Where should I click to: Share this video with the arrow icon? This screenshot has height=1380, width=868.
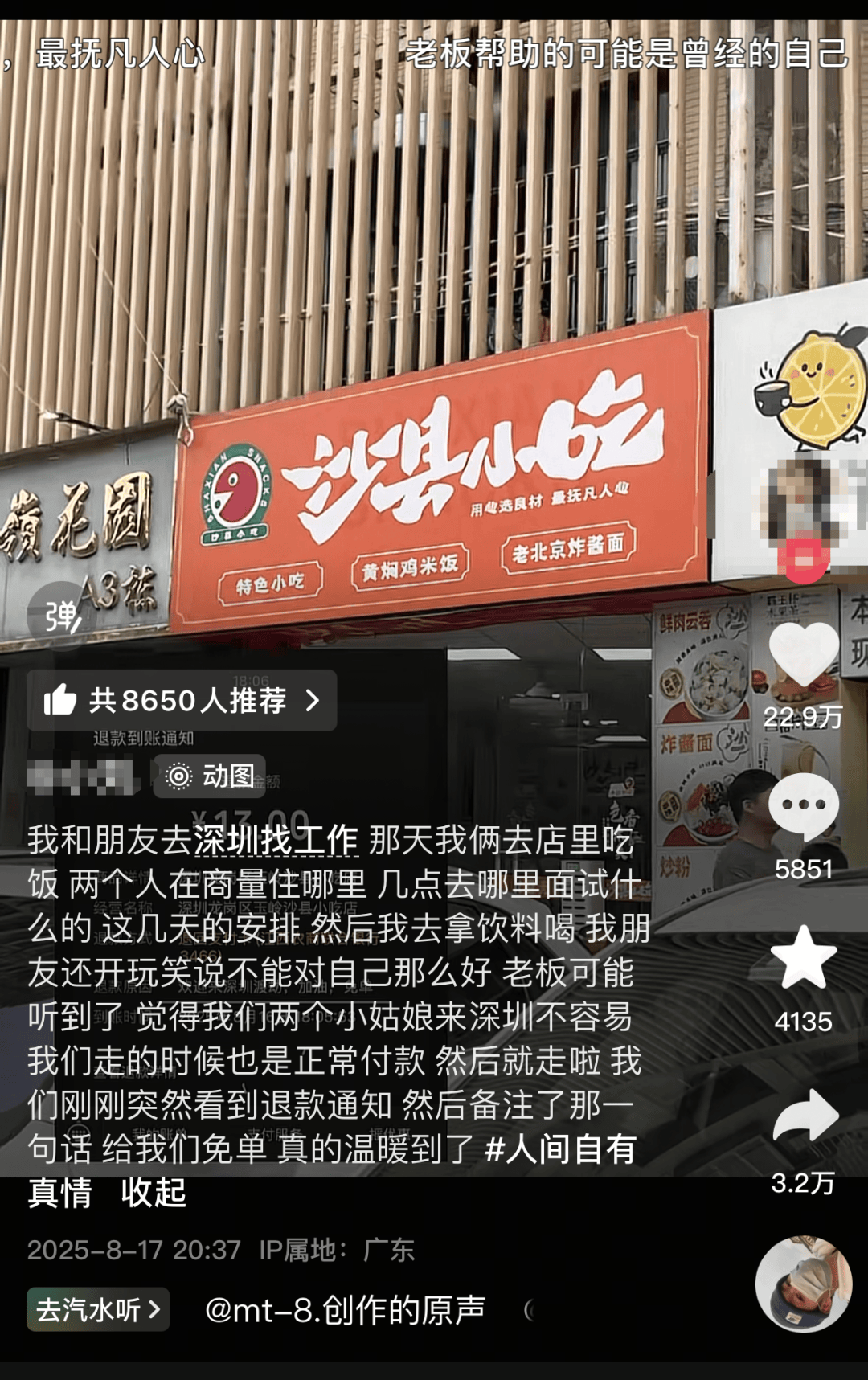click(x=803, y=1116)
